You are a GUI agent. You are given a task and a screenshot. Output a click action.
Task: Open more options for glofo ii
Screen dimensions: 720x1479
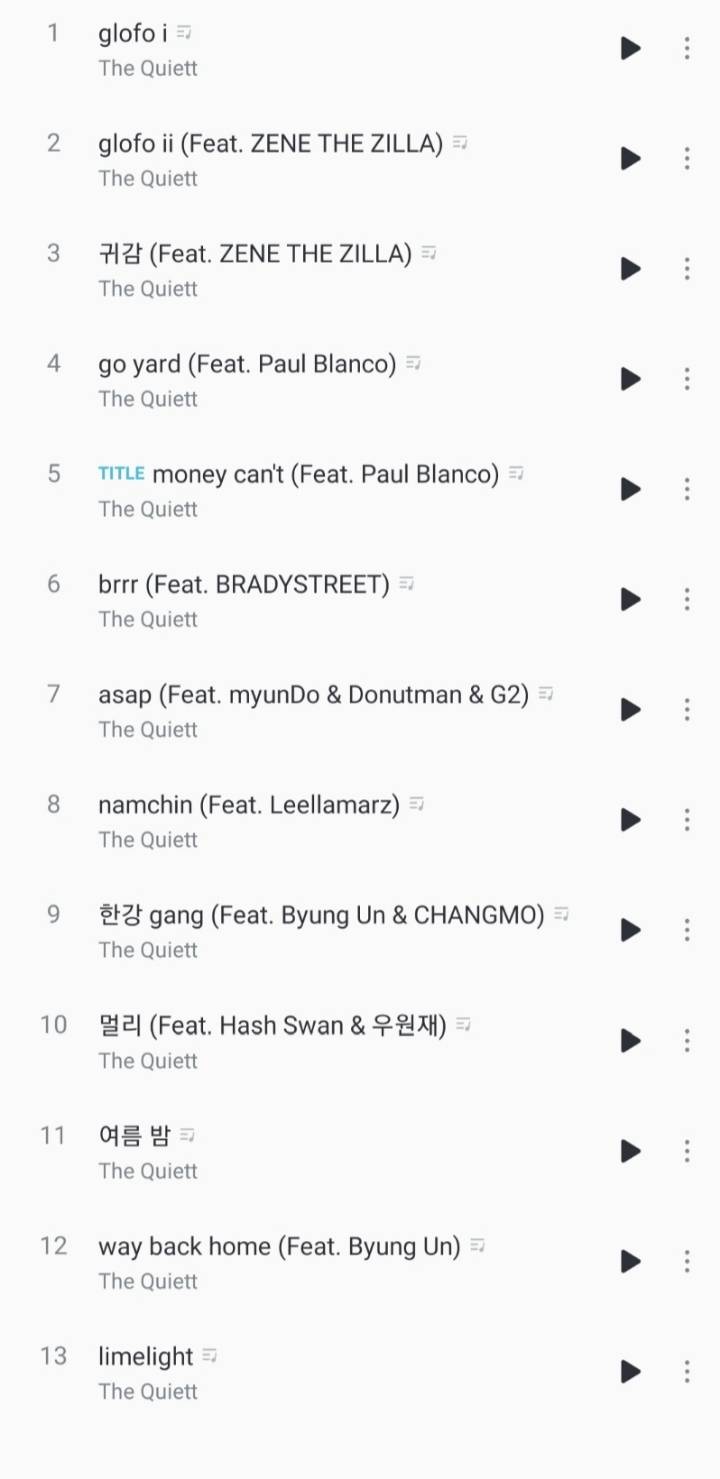(x=687, y=158)
